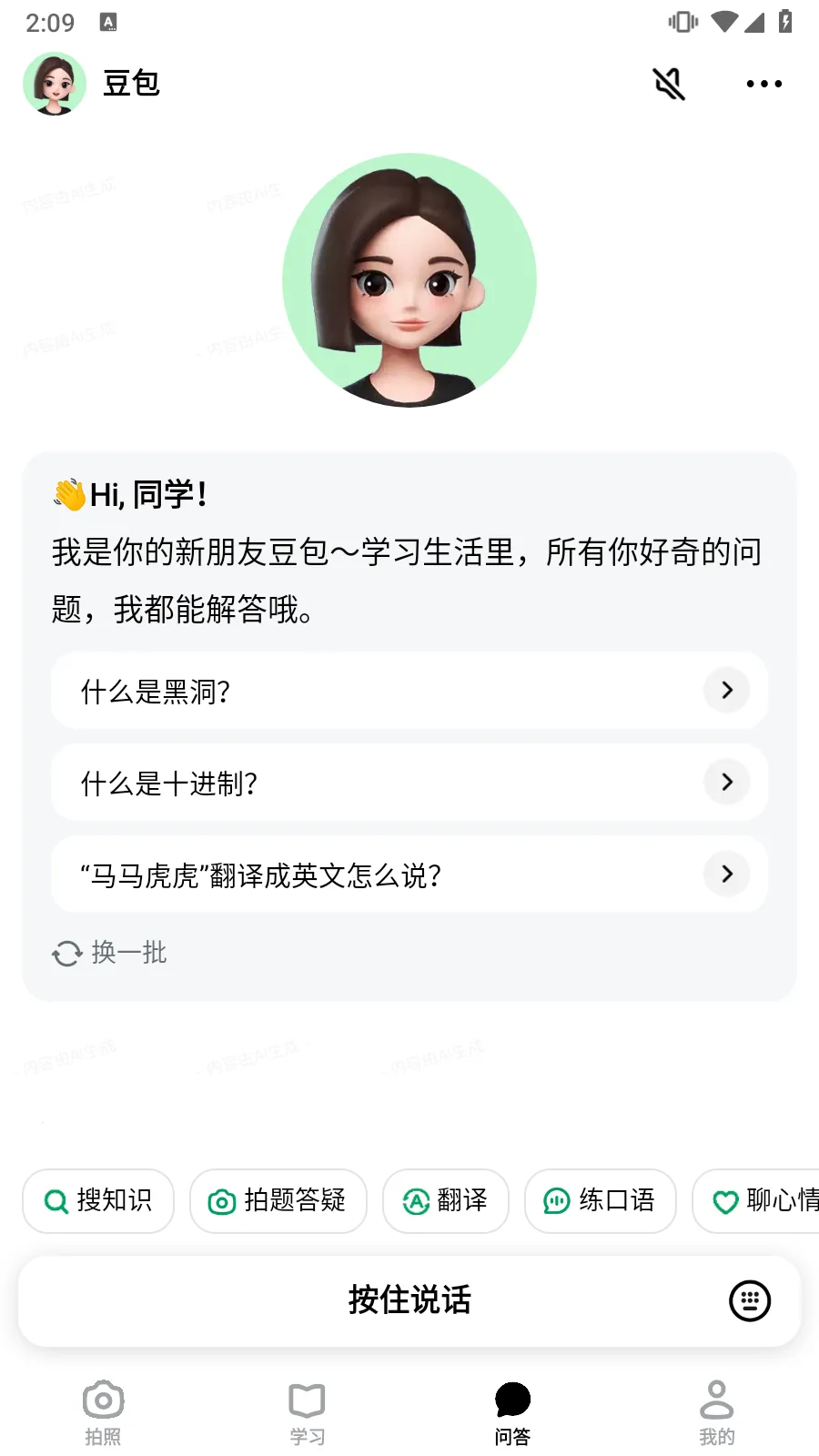Switch voice reply off via speaker icon
This screenshot has width=819, height=1456.
pos(668,83)
